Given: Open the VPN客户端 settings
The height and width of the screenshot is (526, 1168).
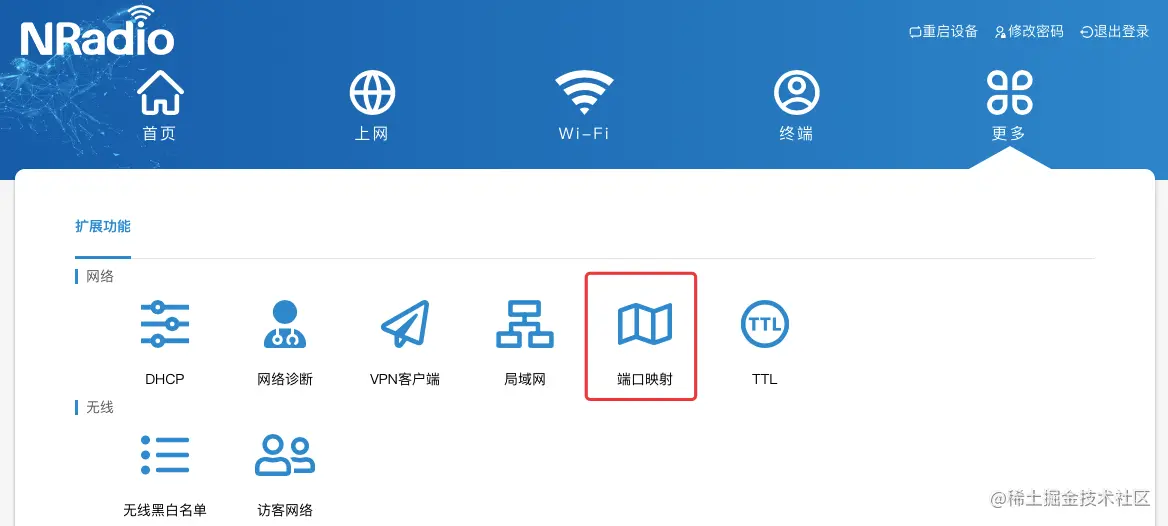Looking at the screenshot, I should tap(405, 340).
